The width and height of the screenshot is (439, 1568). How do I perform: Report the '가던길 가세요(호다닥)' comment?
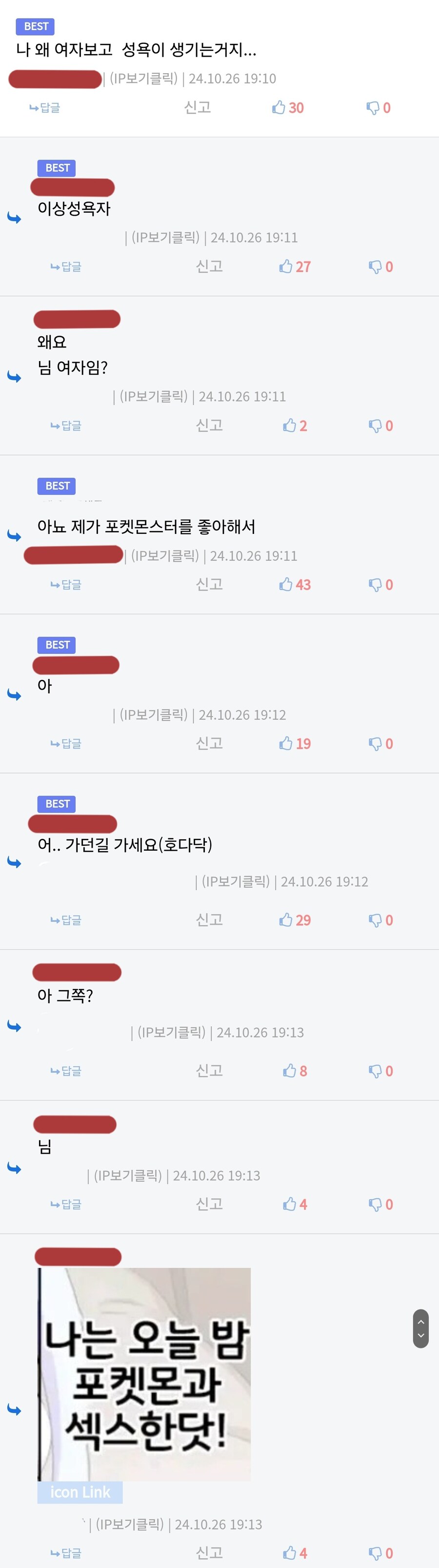(x=209, y=919)
